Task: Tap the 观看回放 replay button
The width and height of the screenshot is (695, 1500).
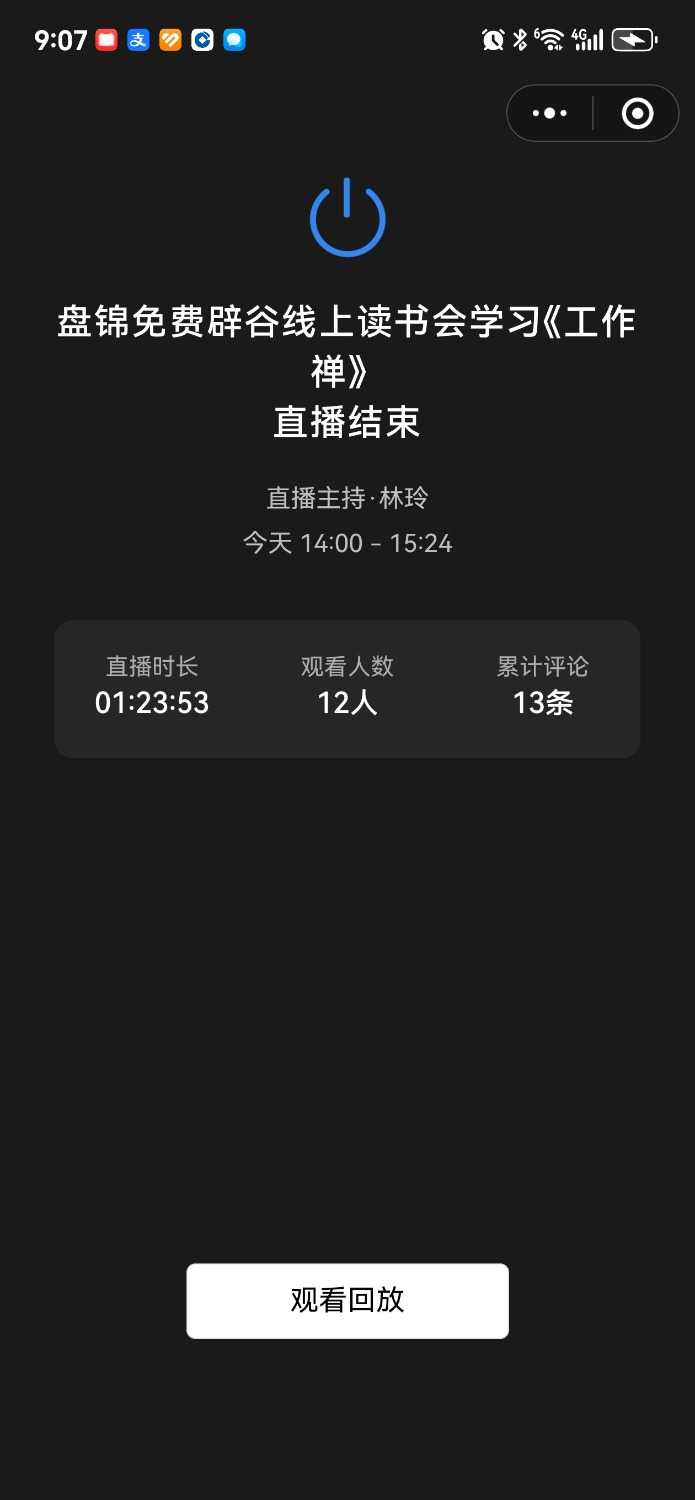Action: point(347,1300)
